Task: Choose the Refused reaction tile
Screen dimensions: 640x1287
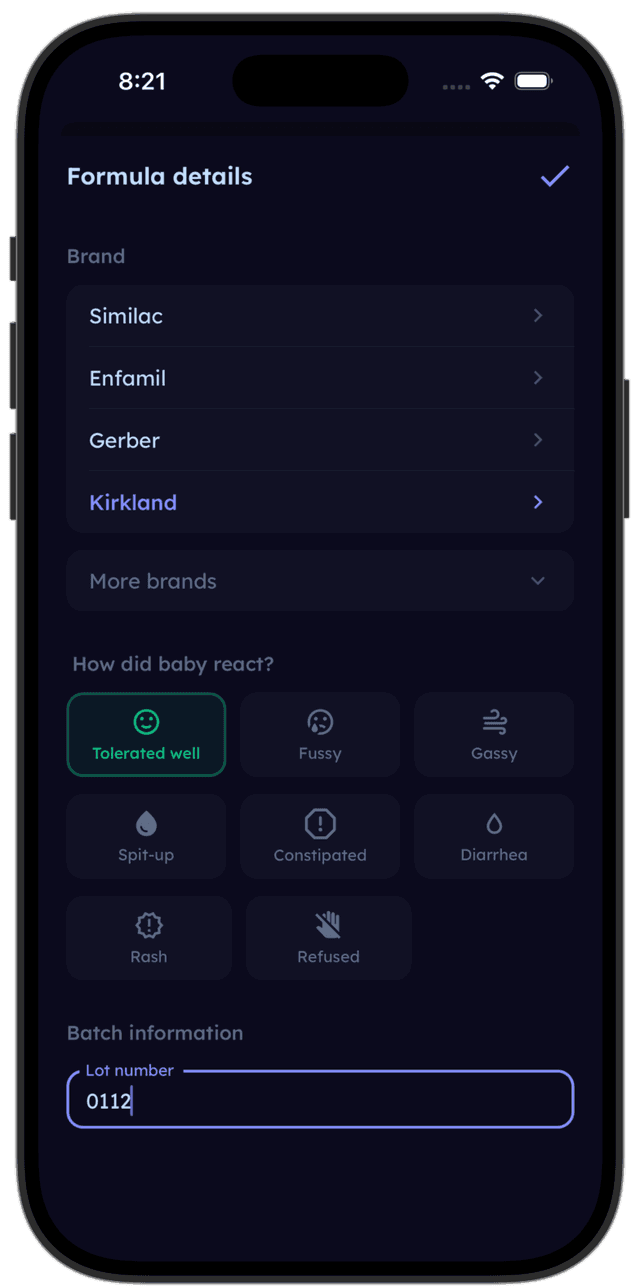Action: (328, 938)
